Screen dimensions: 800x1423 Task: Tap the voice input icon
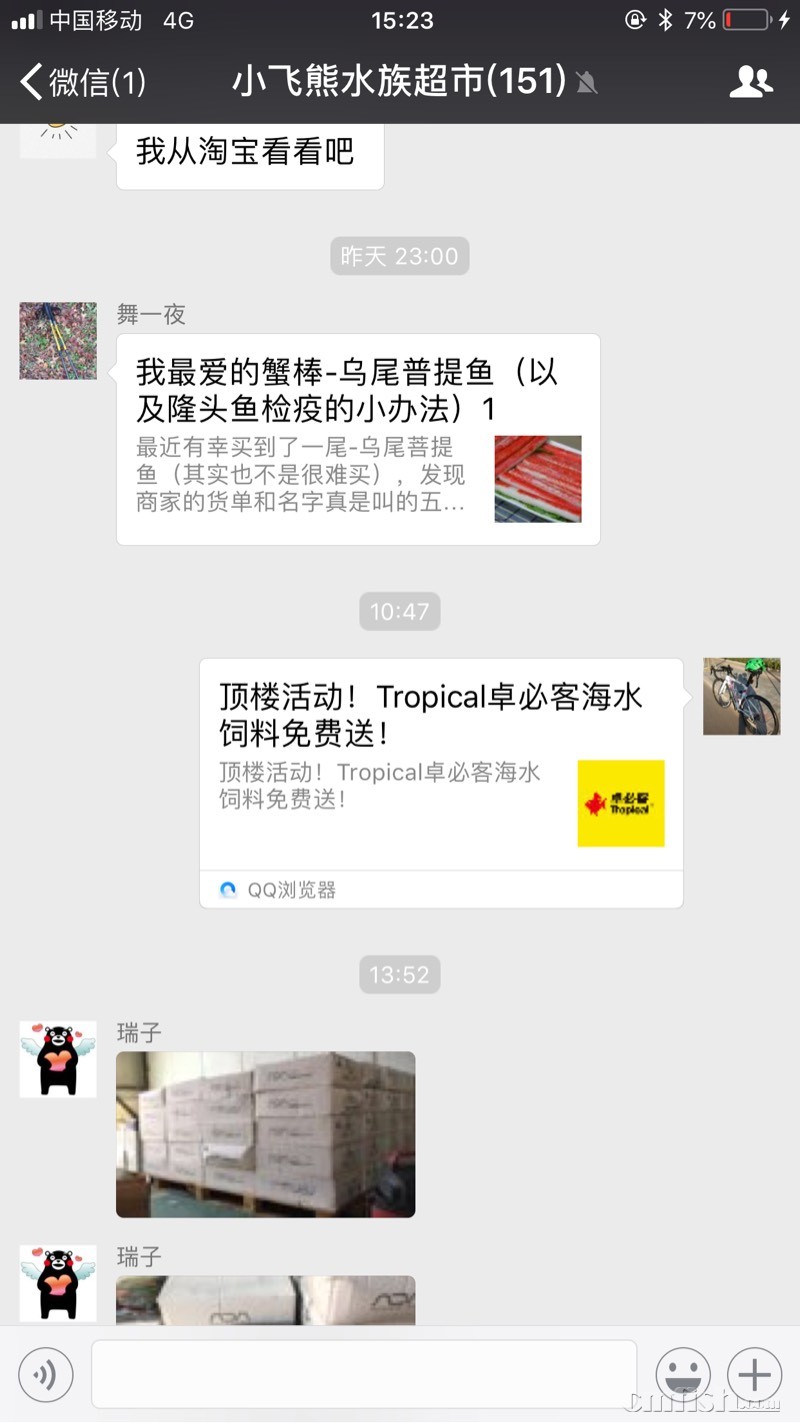tap(45, 1374)
